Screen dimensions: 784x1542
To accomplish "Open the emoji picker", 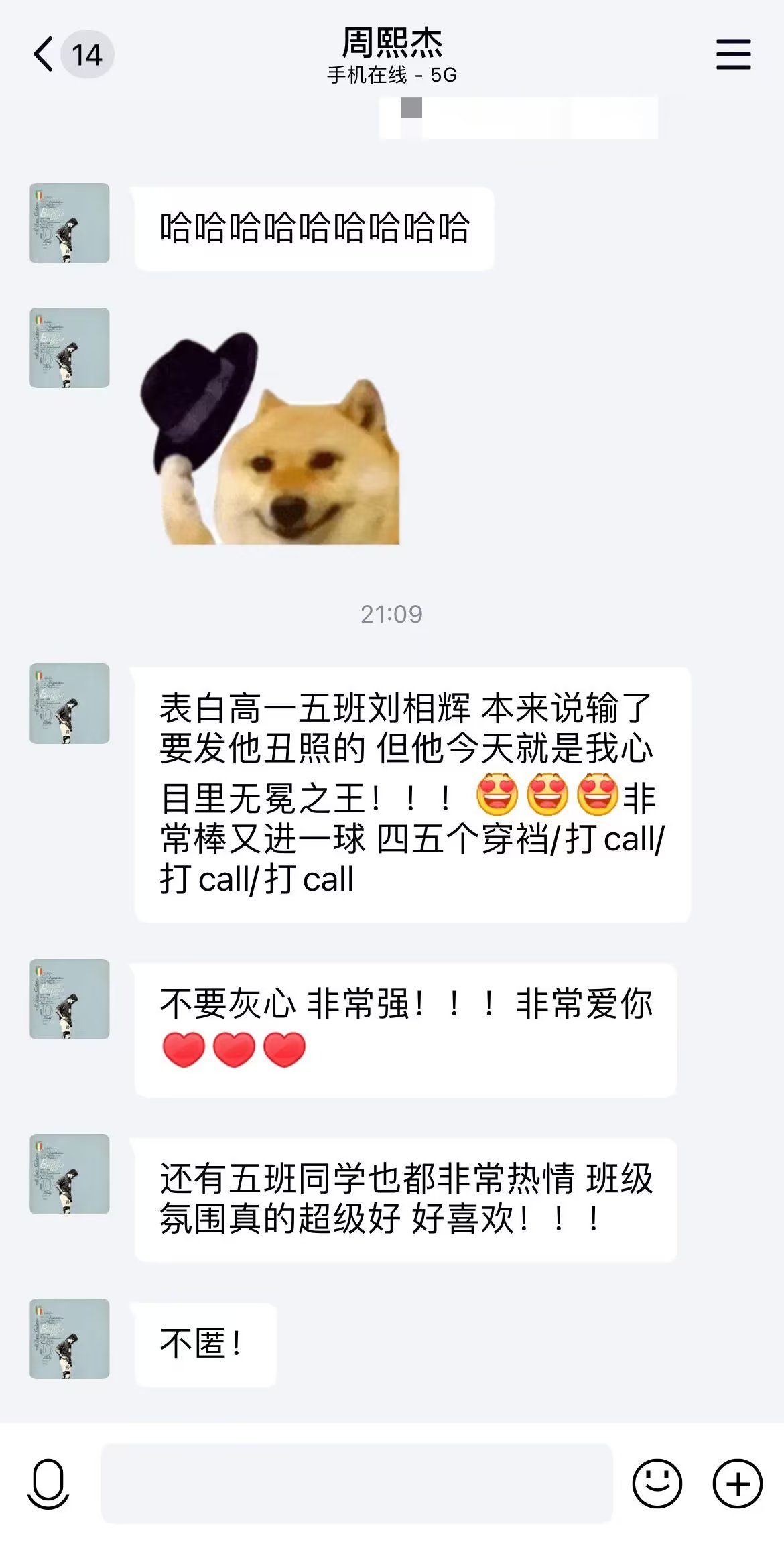I will (657, 1484).
